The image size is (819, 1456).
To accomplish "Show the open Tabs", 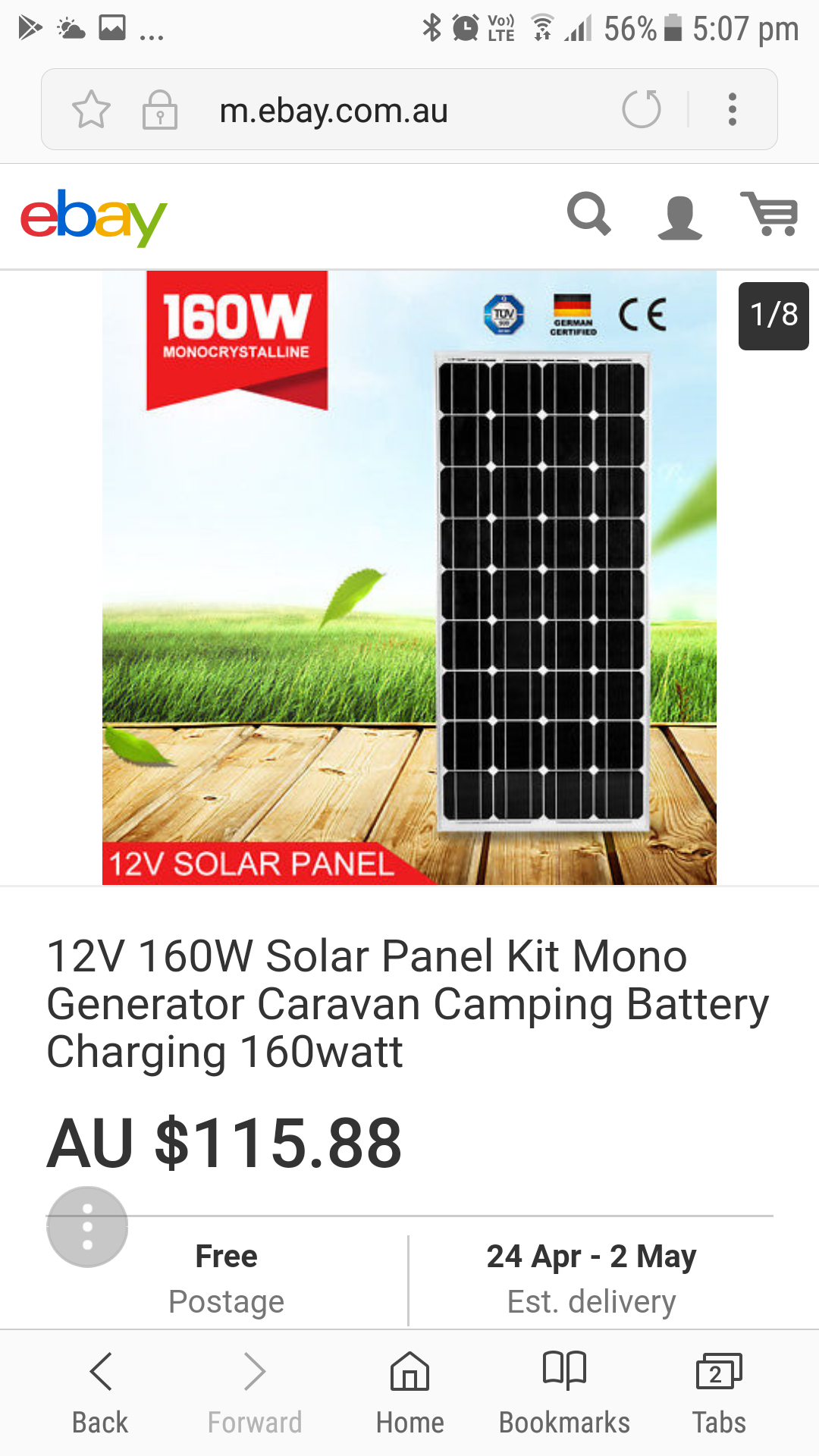I will (x=718, y=1392).
